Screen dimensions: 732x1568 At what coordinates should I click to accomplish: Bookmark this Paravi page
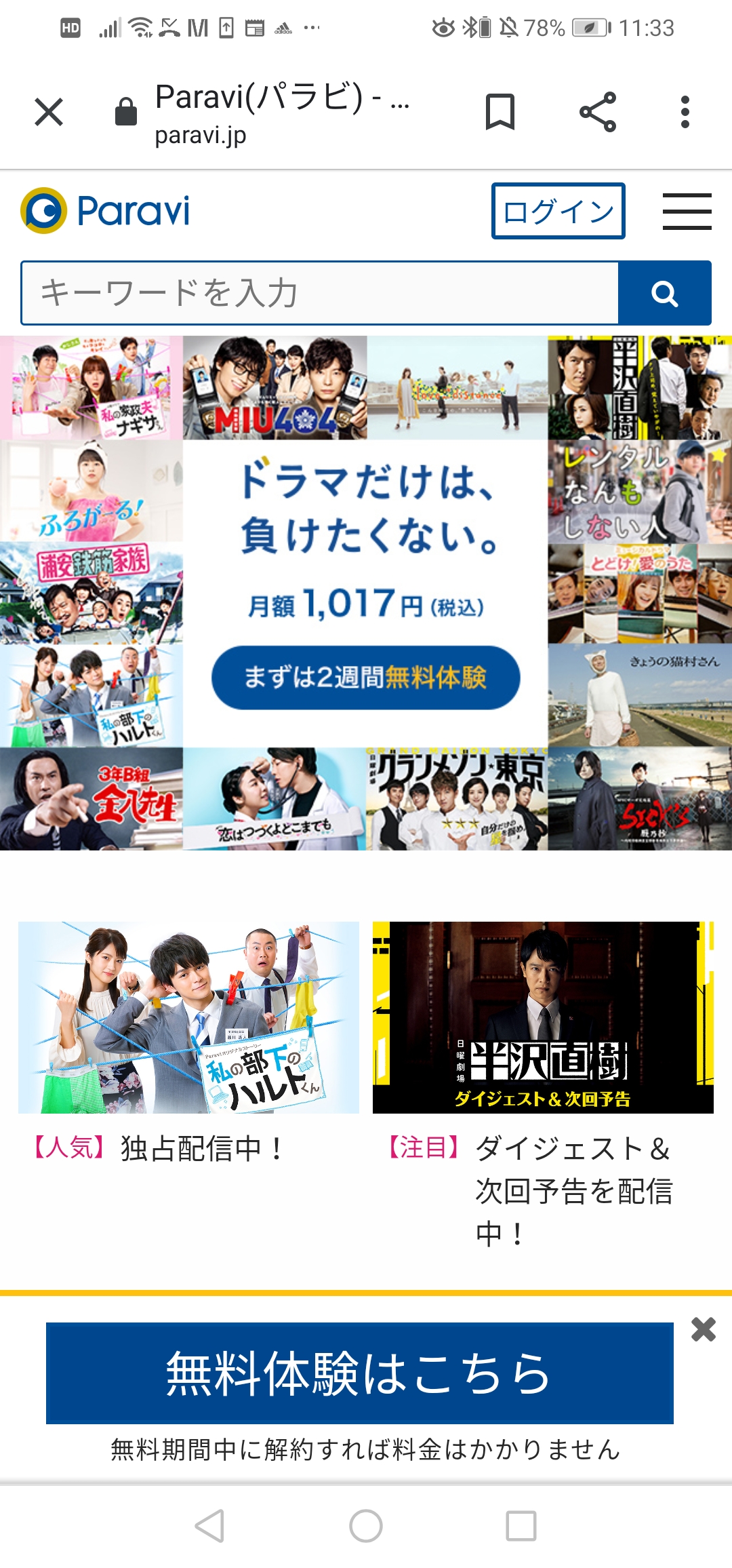[500, 112]
